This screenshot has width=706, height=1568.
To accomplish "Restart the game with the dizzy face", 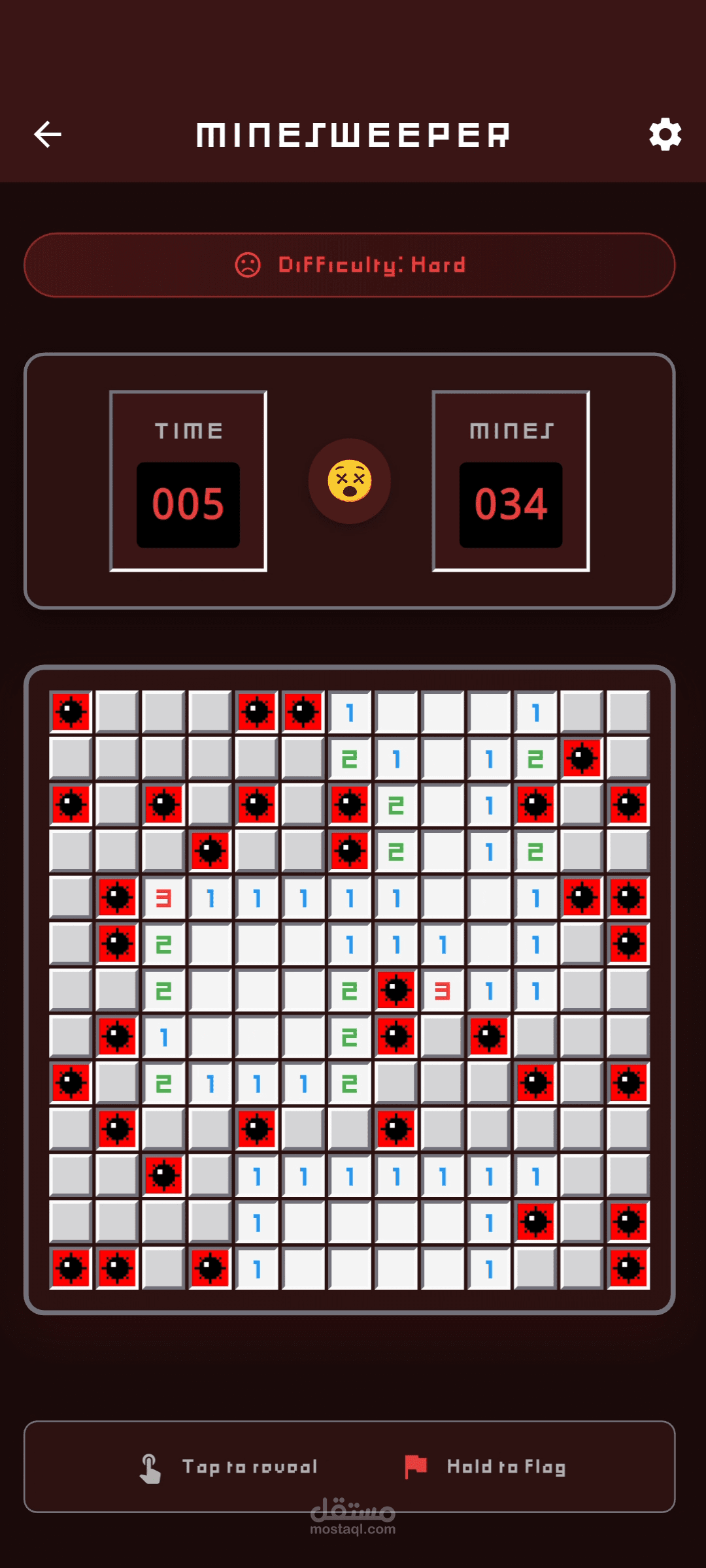I will click(x=350, y=482).
